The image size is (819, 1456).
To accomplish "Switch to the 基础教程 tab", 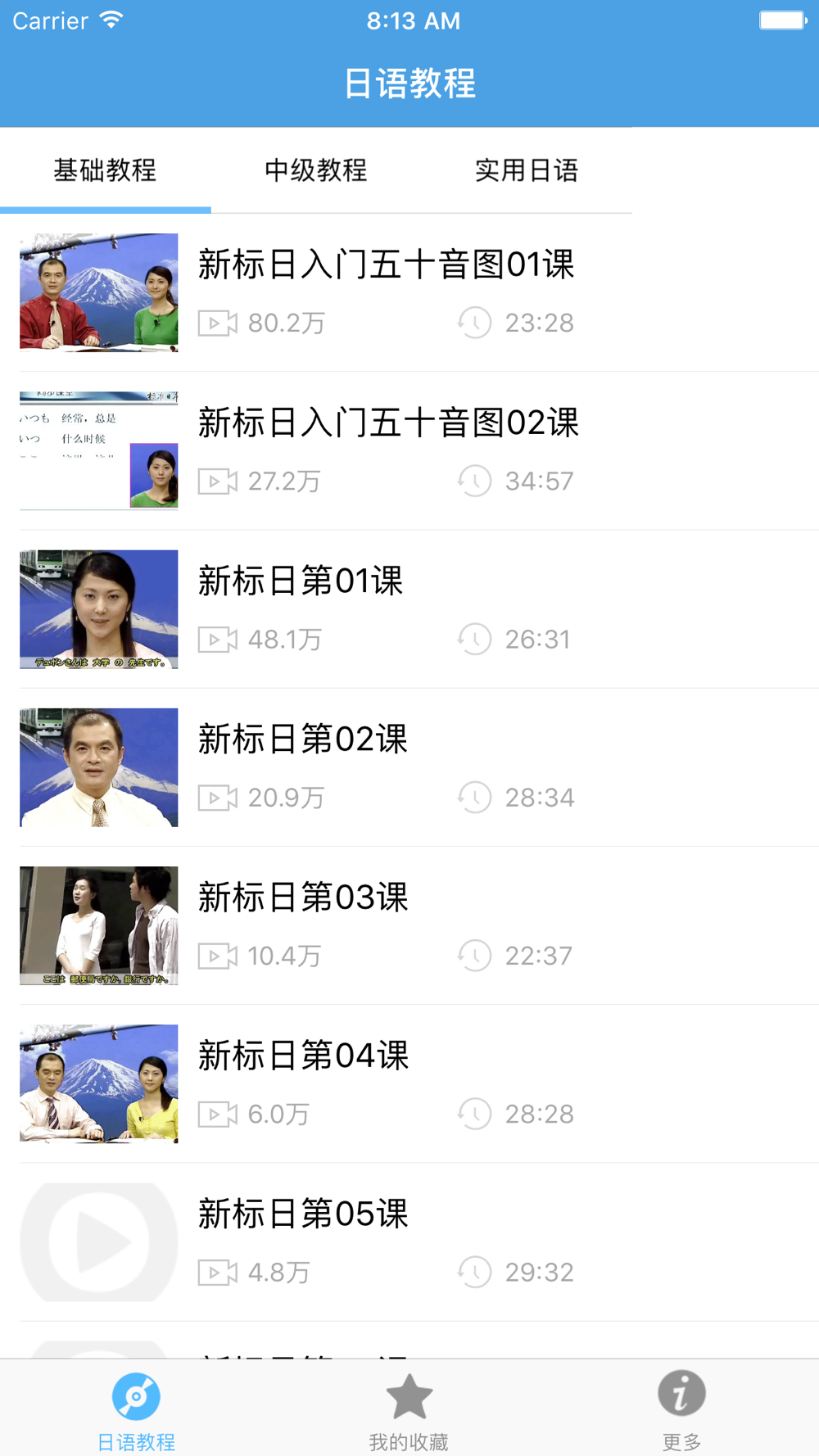I will pyautogui.click(x=105, y=170).
